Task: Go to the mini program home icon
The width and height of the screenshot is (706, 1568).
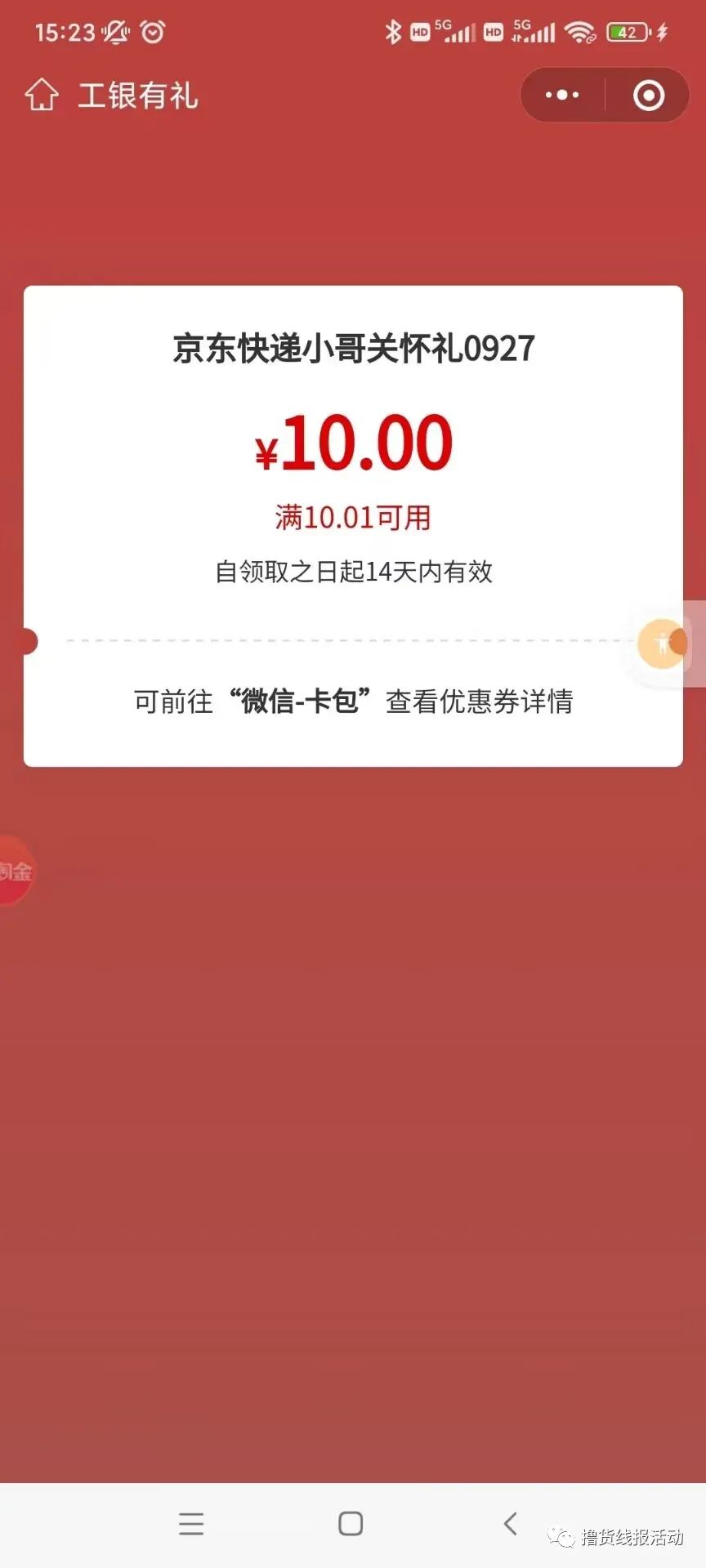Action: (42, 95)
